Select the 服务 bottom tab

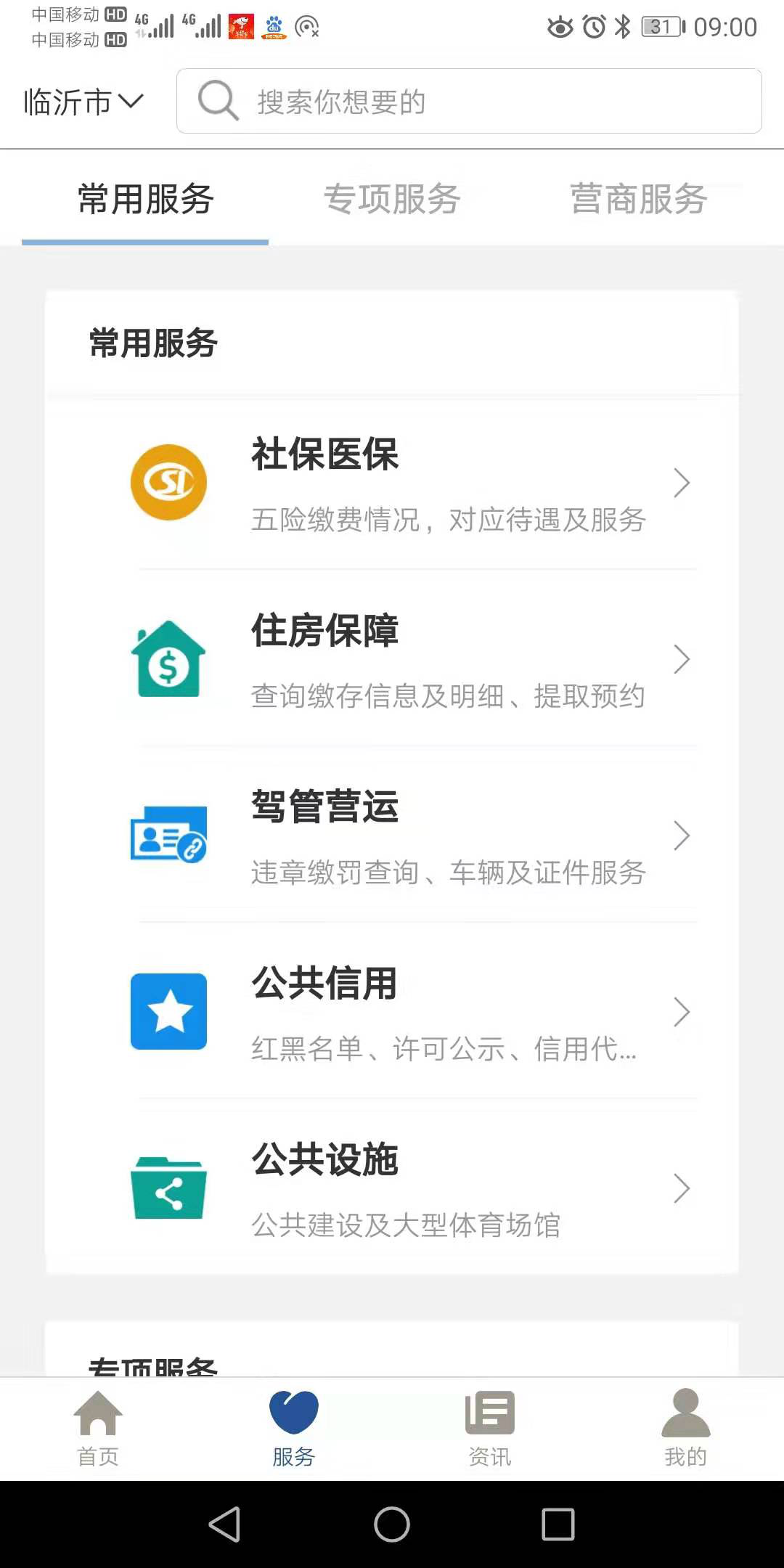point(294,1429)
